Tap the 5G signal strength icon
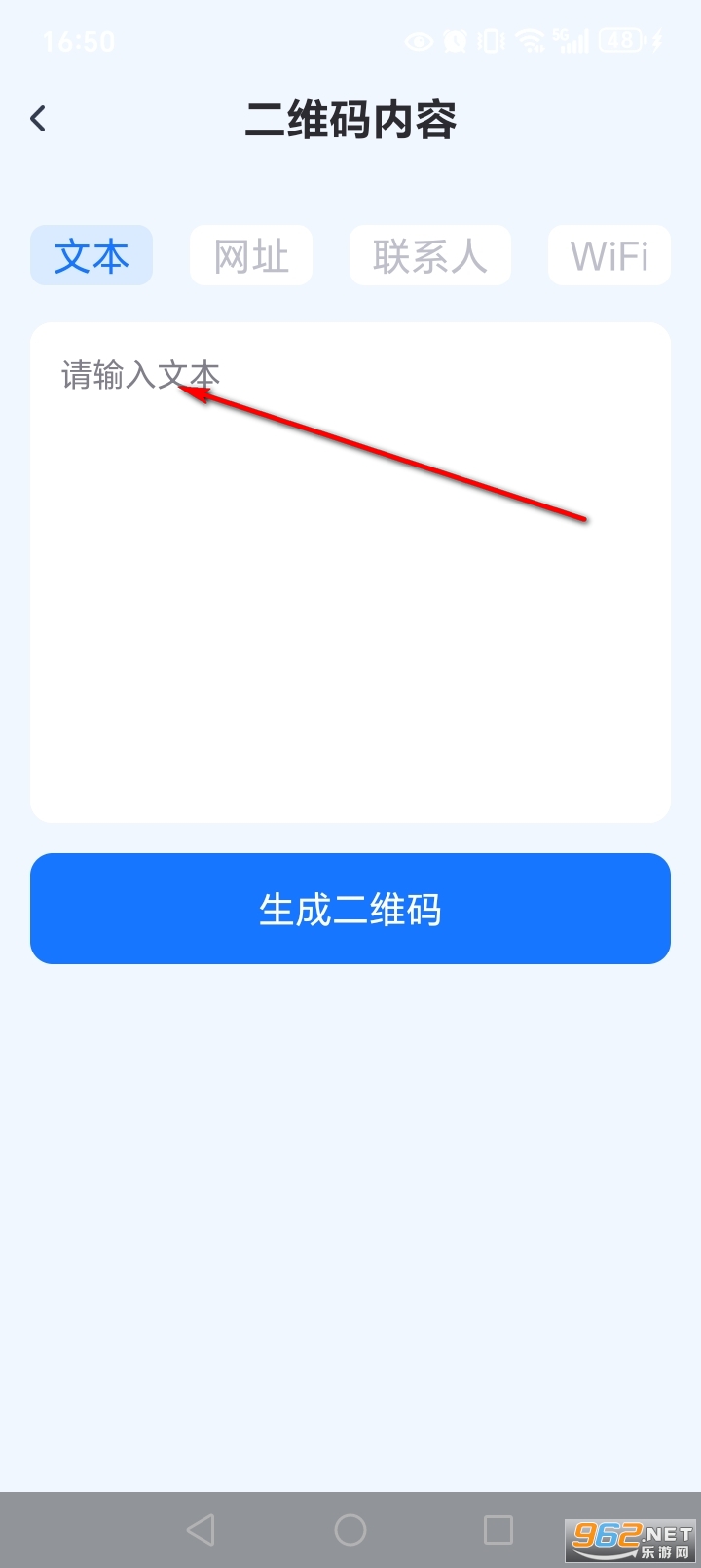The height and width of the screenshot is (1568, 701). (x=572, y=41)
